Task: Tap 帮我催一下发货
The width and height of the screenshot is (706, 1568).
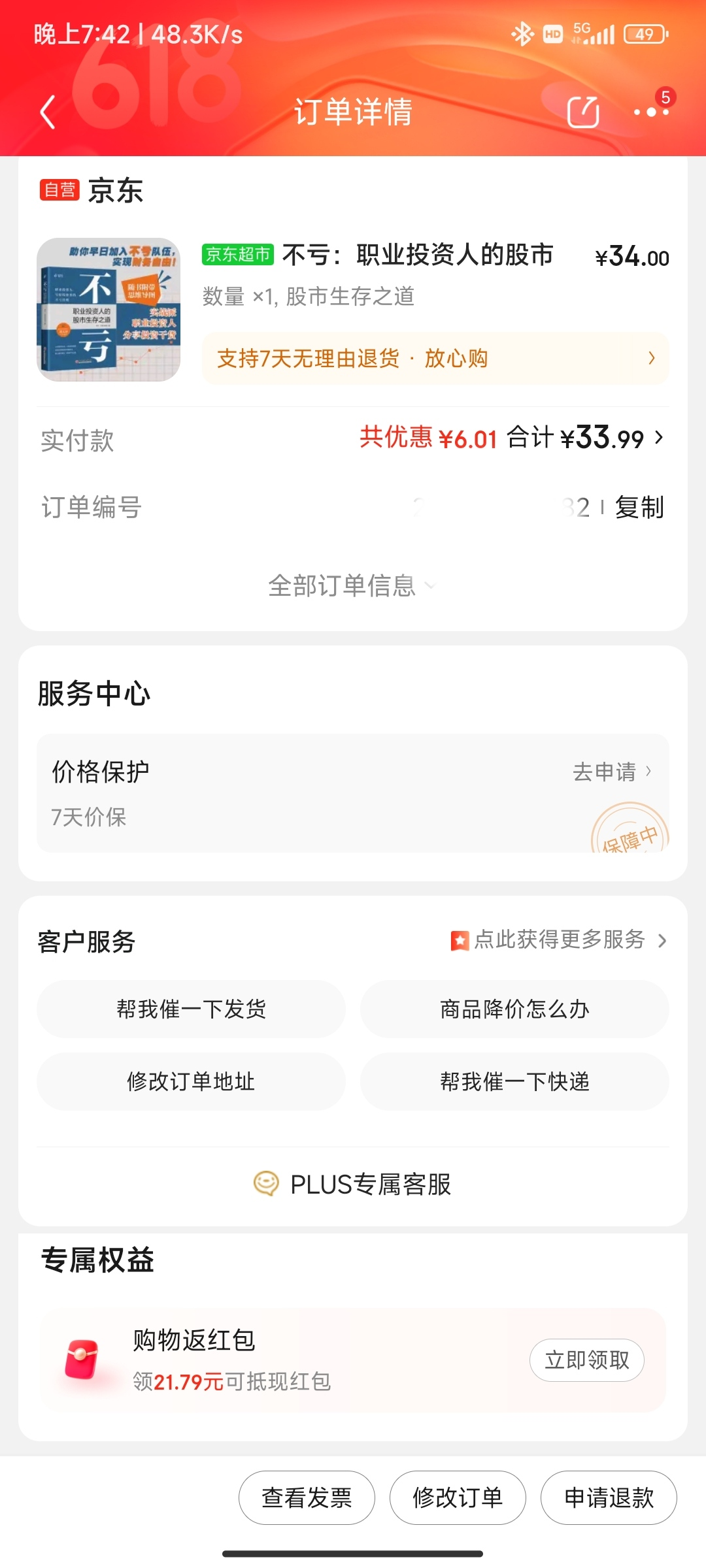Action: [x=191, y=1009]
